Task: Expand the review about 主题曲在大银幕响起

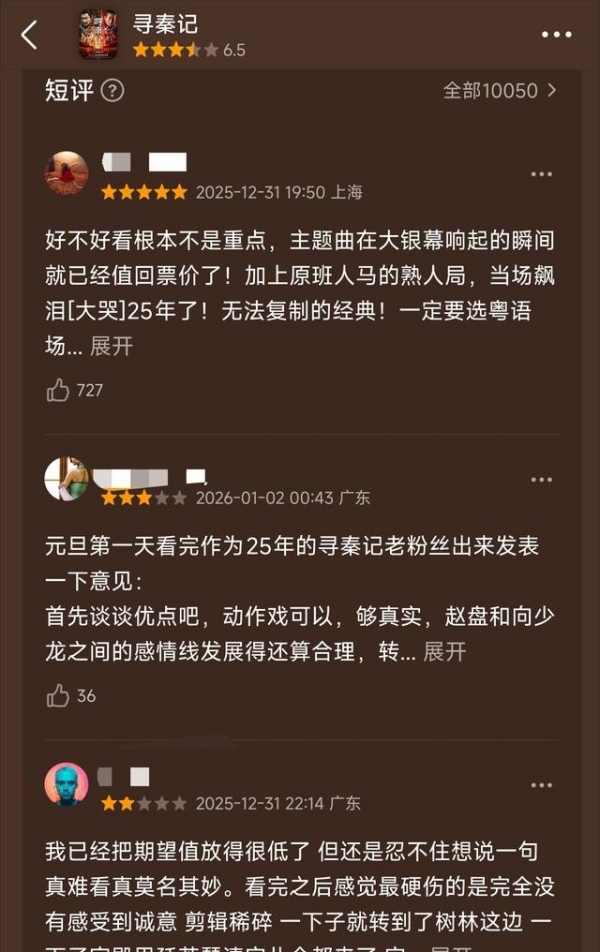Action: pos(111,346)
